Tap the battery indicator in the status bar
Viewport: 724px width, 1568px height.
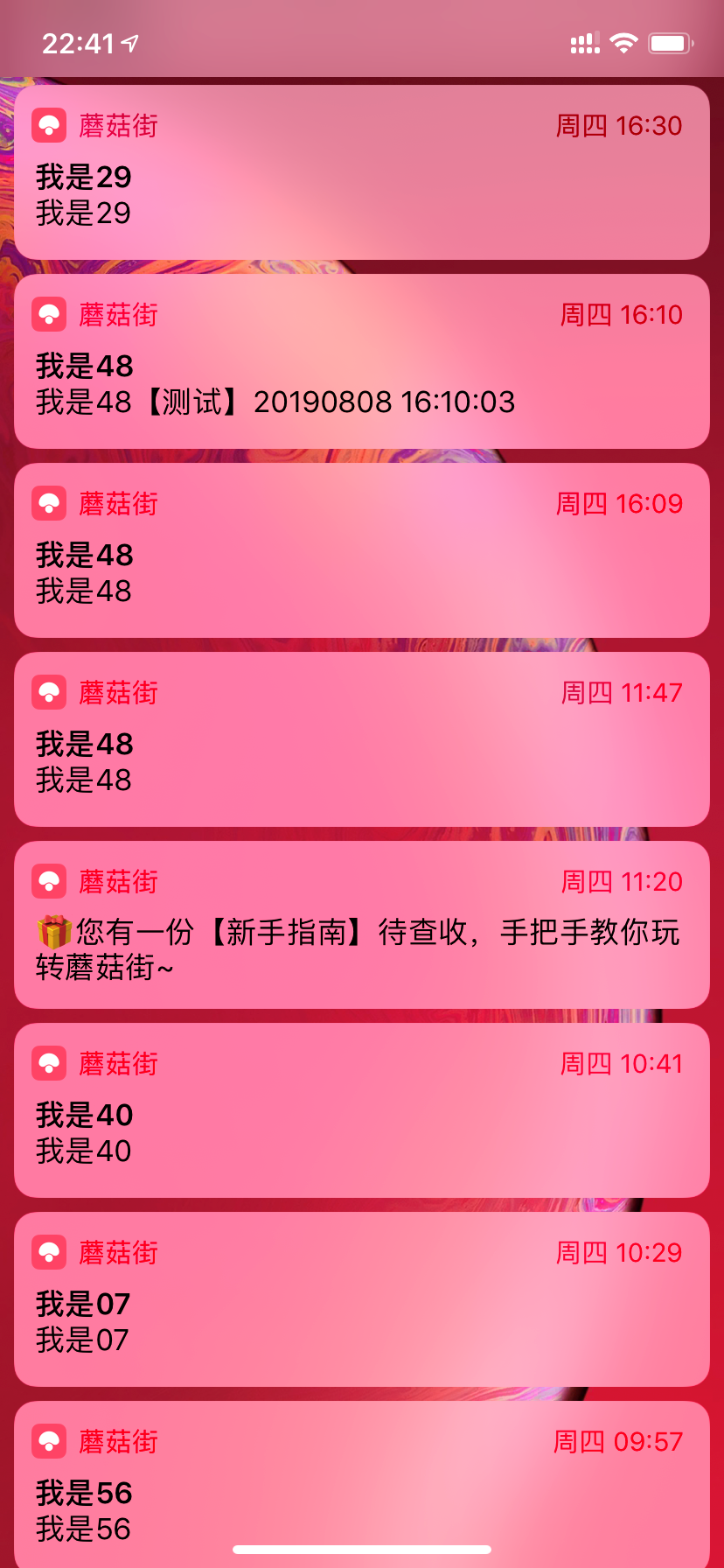(670, 40)
